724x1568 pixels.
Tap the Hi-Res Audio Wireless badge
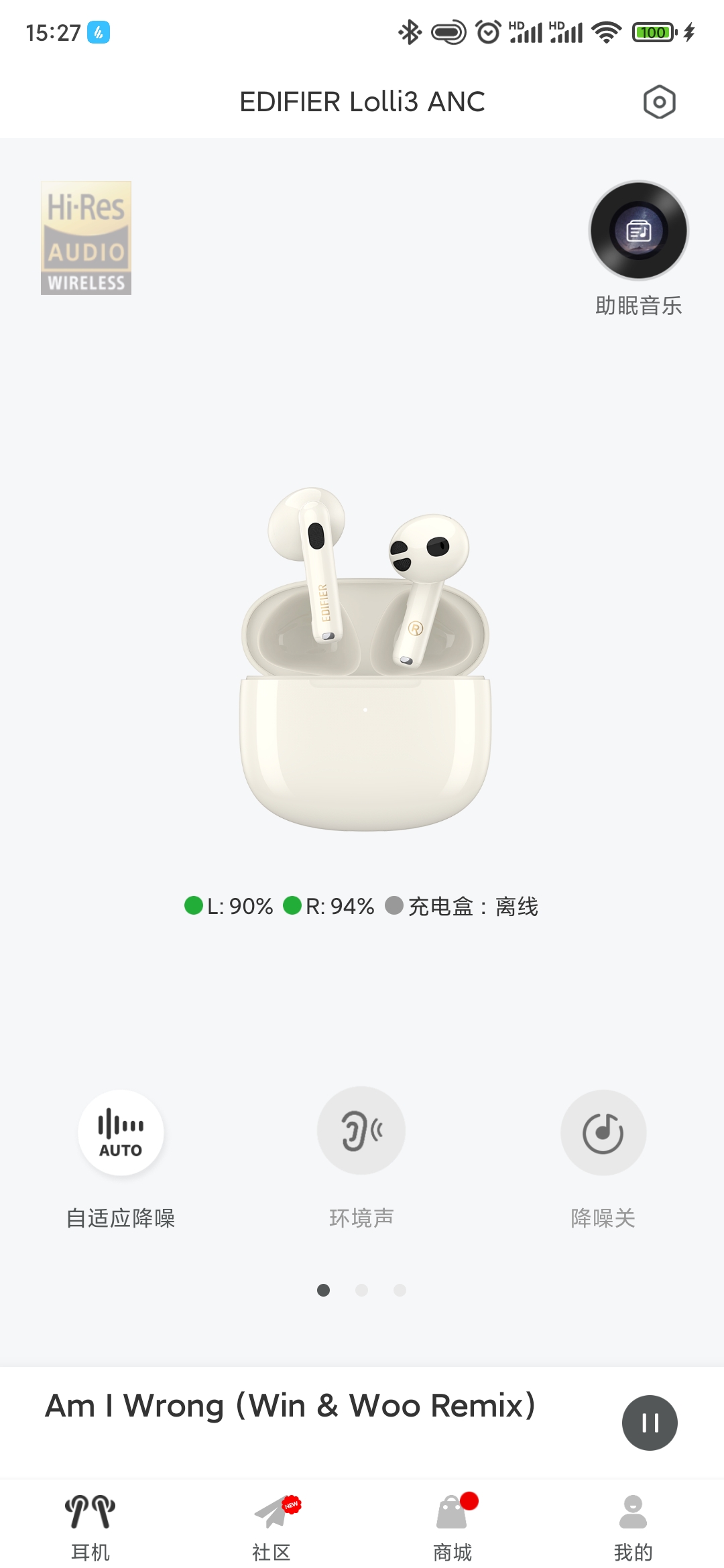(86, 239)
